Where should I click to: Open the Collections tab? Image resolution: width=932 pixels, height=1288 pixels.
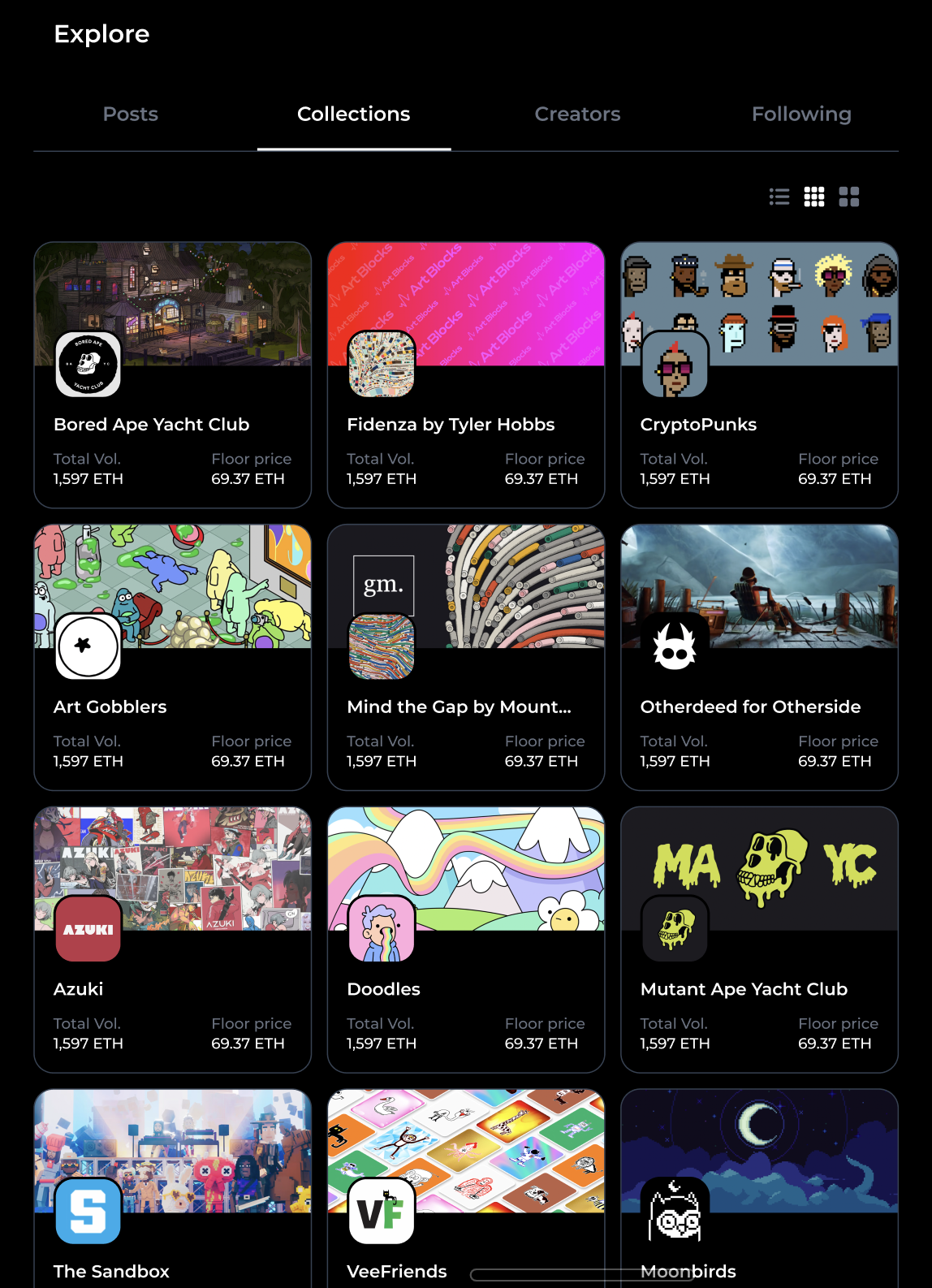point(353,115)
